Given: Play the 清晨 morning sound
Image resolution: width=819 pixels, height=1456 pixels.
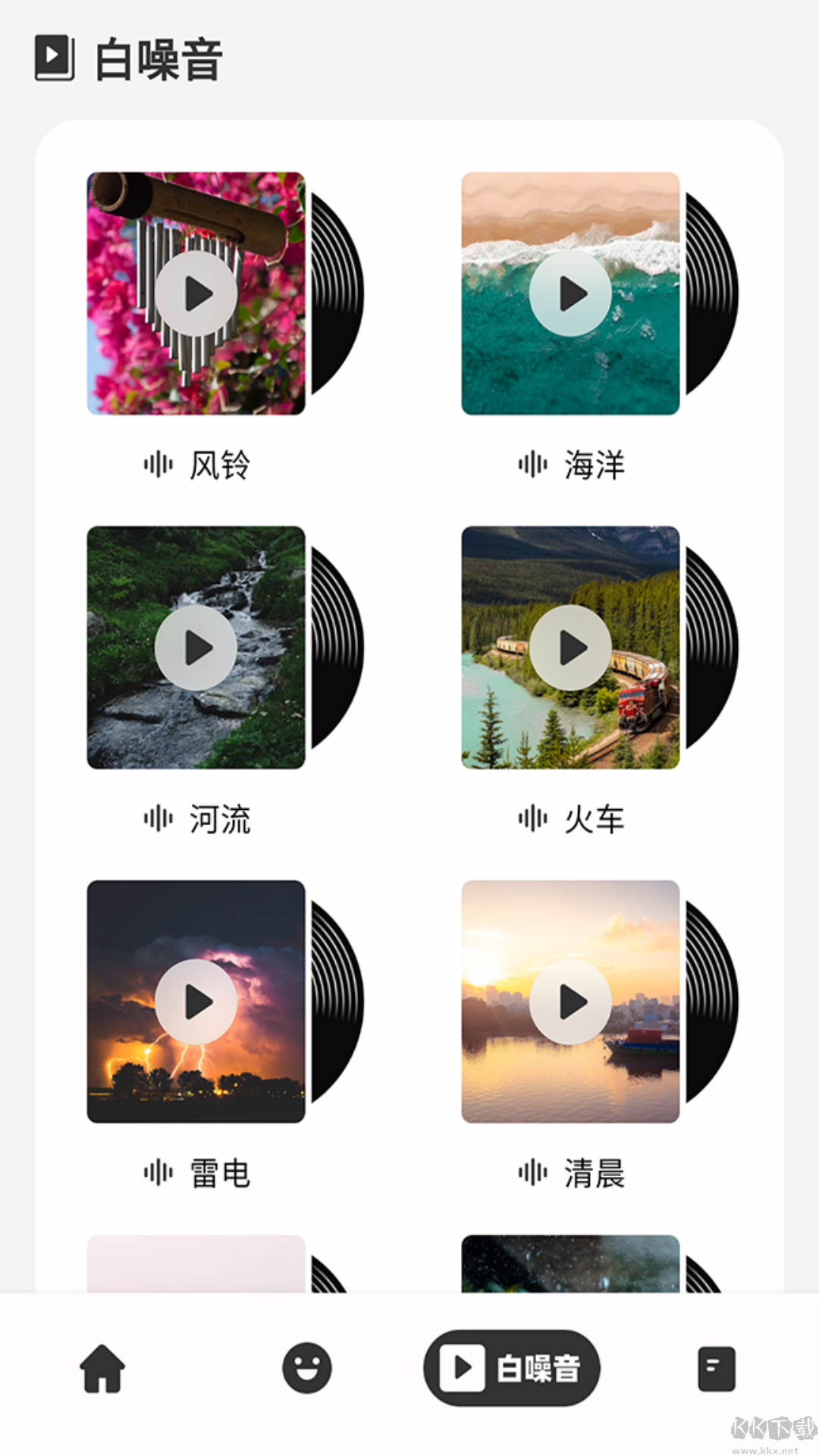Looking at the screenshot, I should [x=570, y=1001].
